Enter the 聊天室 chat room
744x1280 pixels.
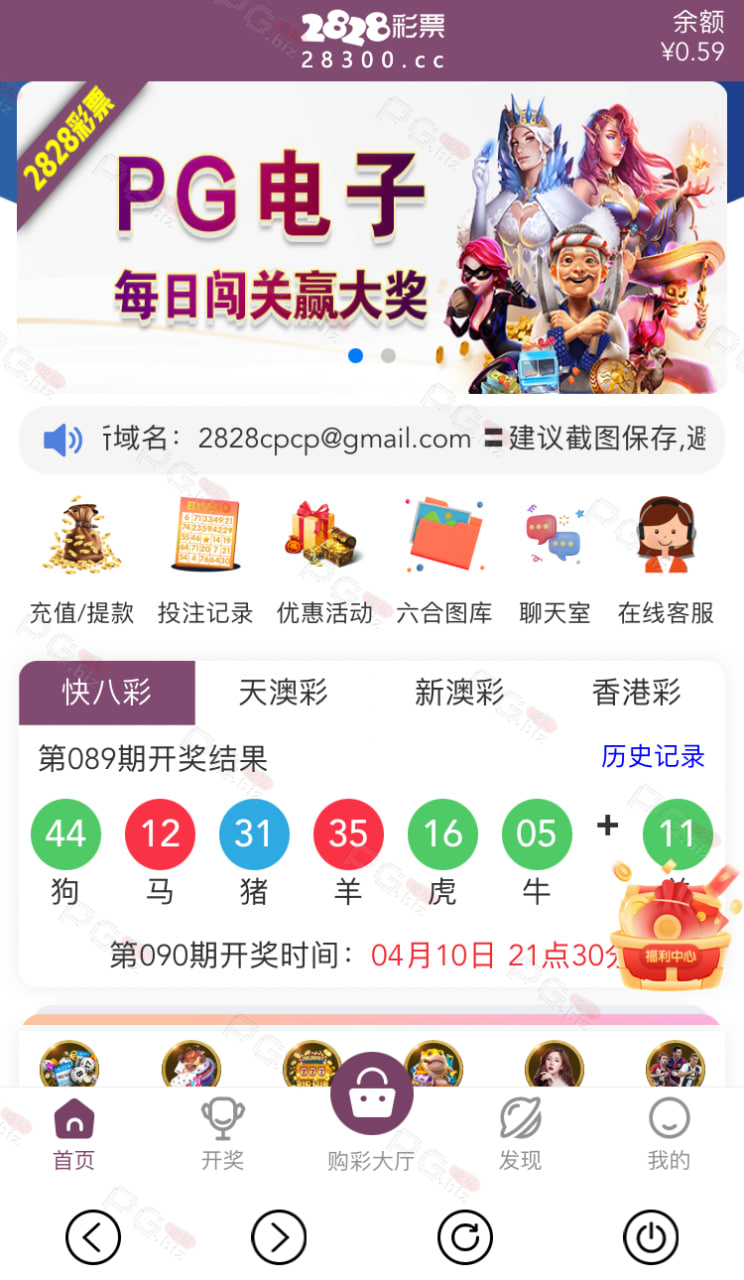pyautogui.click(x=555, y=561)
